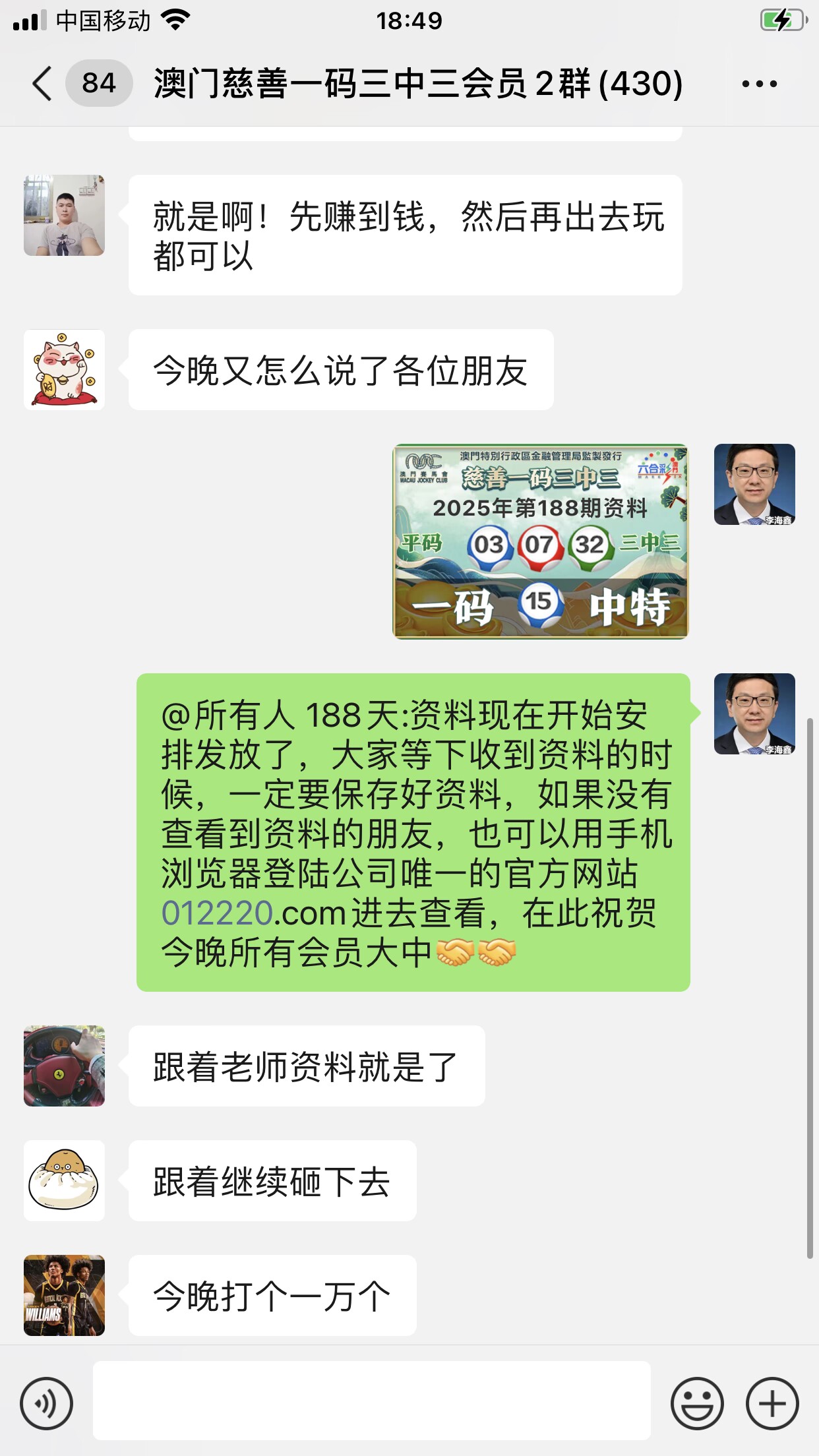This screenshot has height=1456, width=819.
Task: Open the 2025年第188期资料 image message
Action: 540,541
